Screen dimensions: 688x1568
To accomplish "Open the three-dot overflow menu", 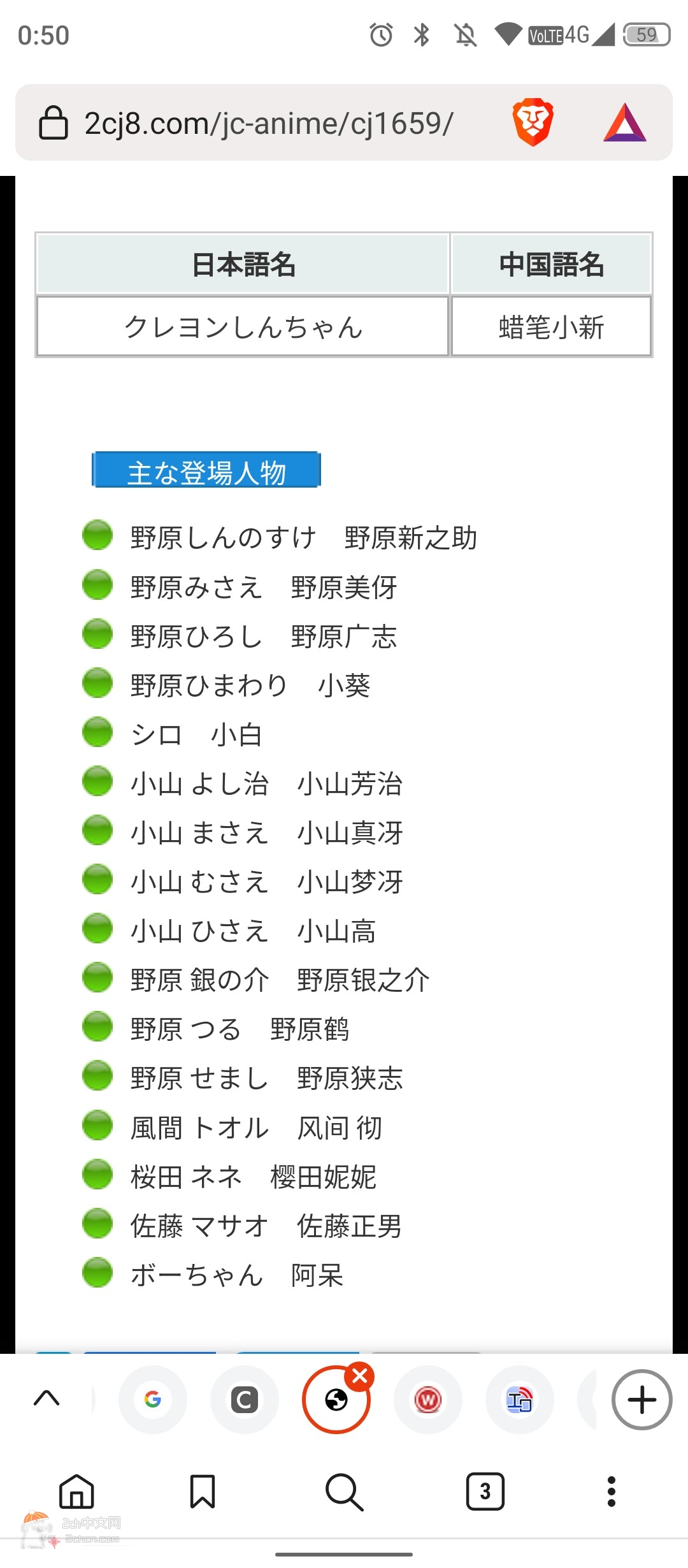I will click(612, 1492).
